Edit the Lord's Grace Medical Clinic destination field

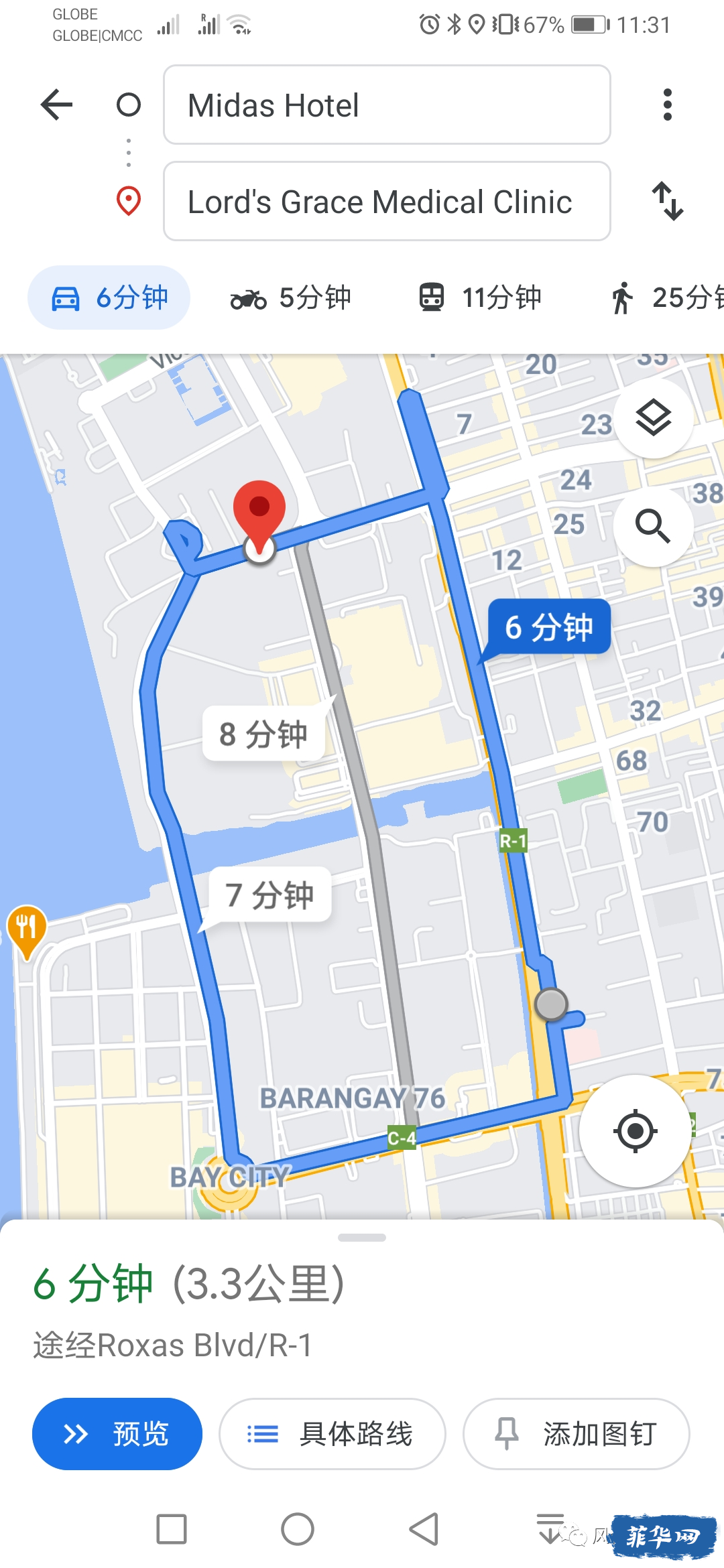[x=386, y=201]
